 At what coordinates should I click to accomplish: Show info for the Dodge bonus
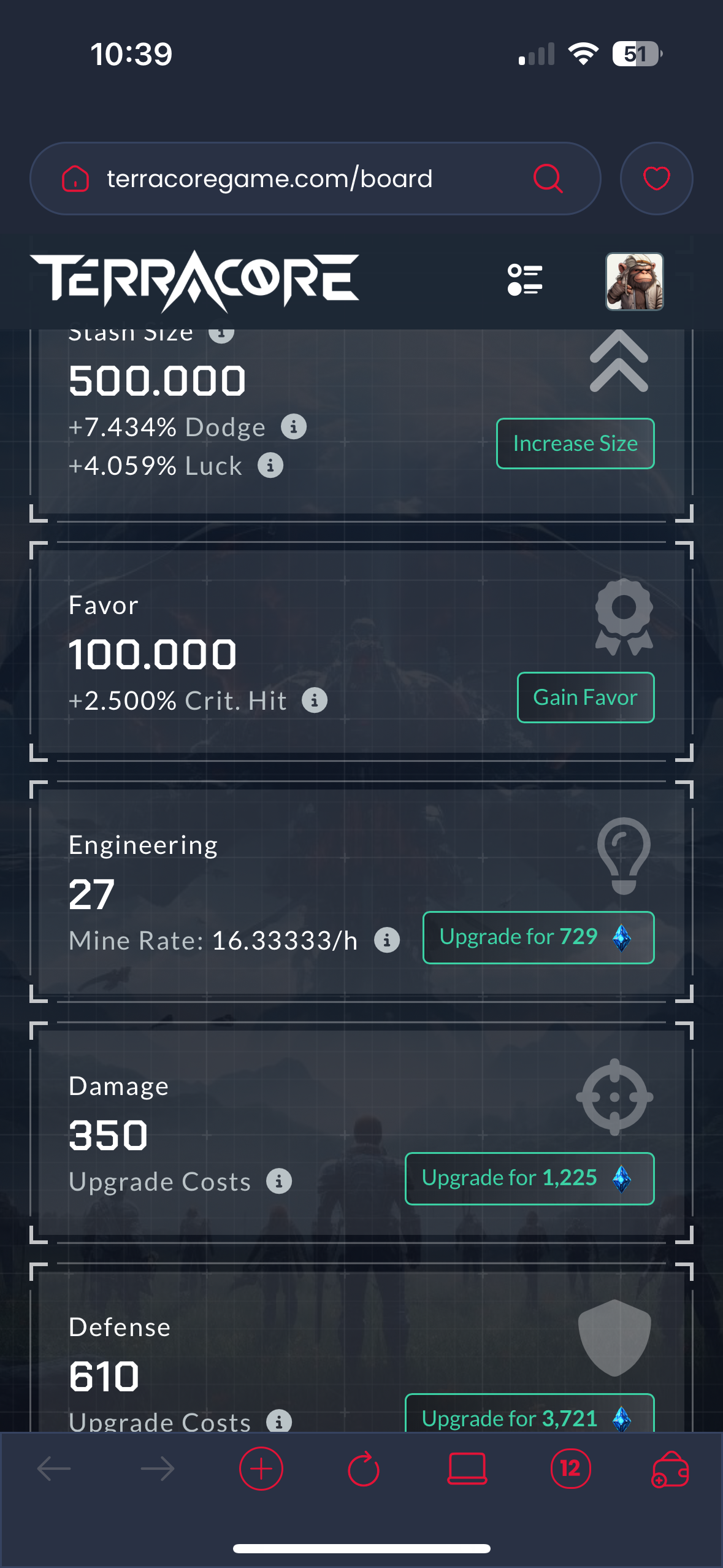294,427
